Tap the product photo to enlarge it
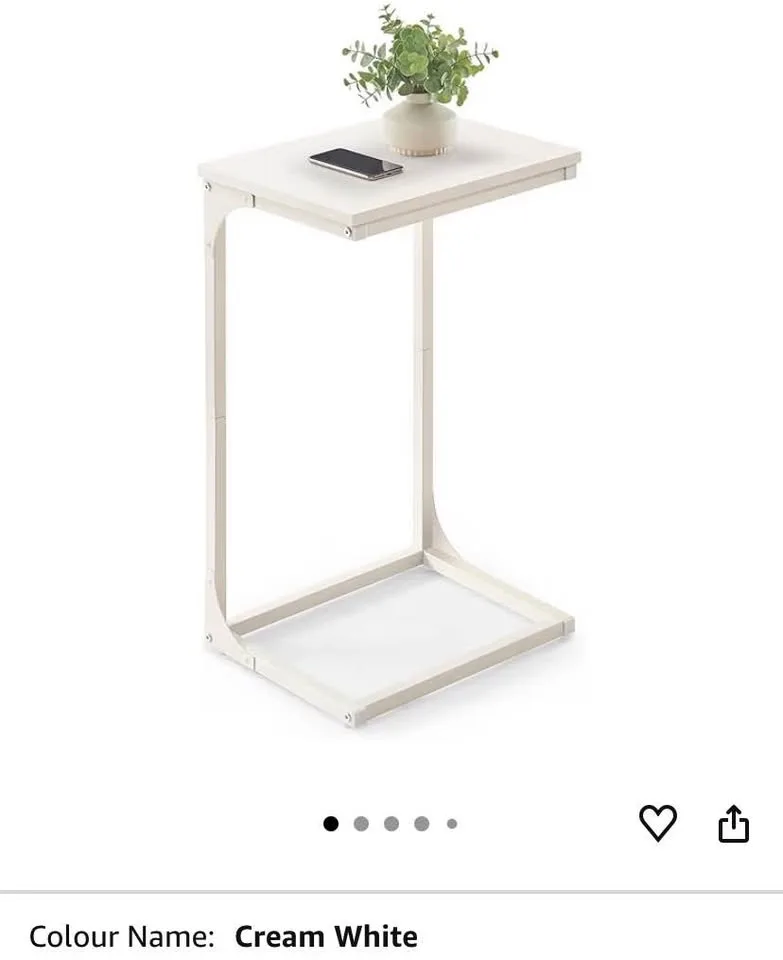 coord(390,400)
